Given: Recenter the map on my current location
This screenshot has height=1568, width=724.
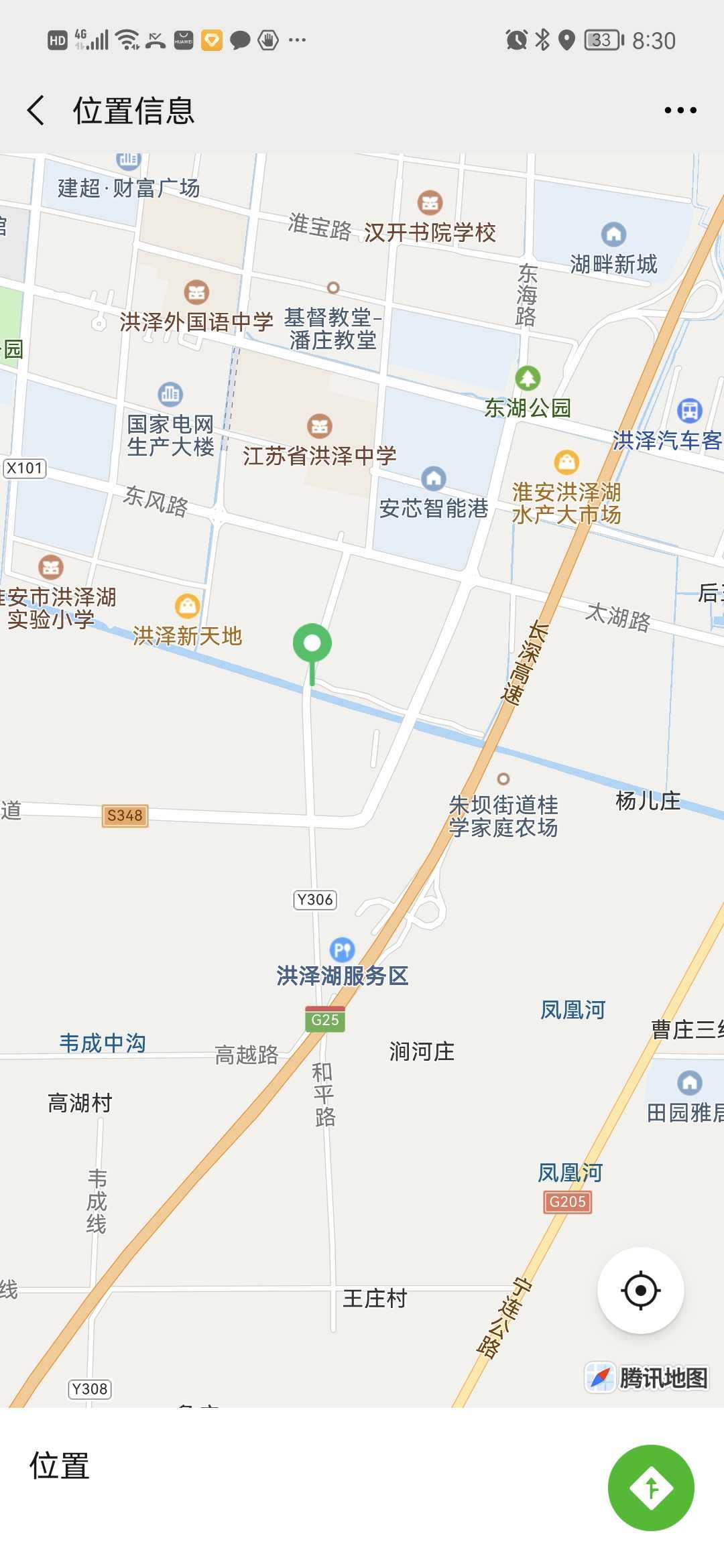Looking at the screenshot, I should [640, 1290].
